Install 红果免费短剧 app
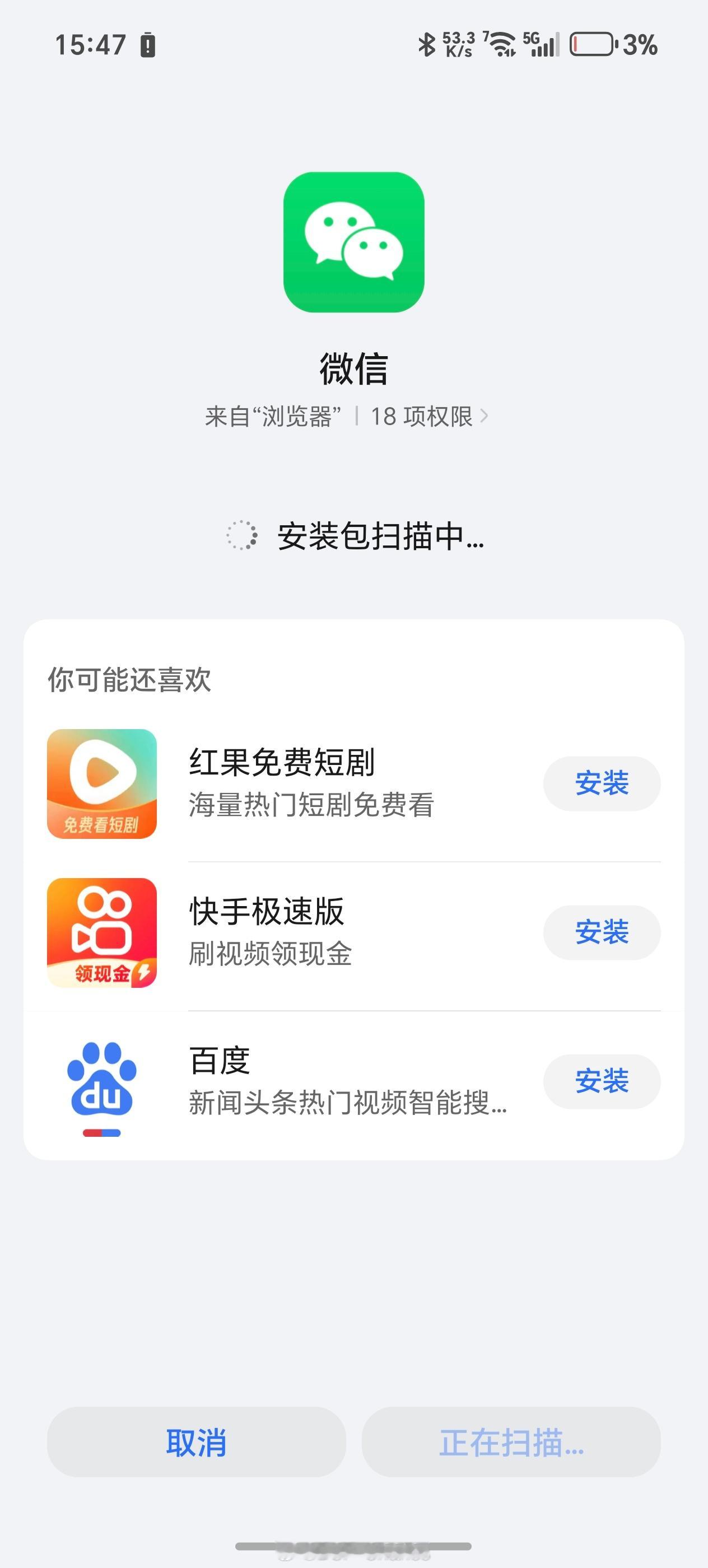Image resolution: width=708 pixels, height=1568 pixels. (602, 783)
